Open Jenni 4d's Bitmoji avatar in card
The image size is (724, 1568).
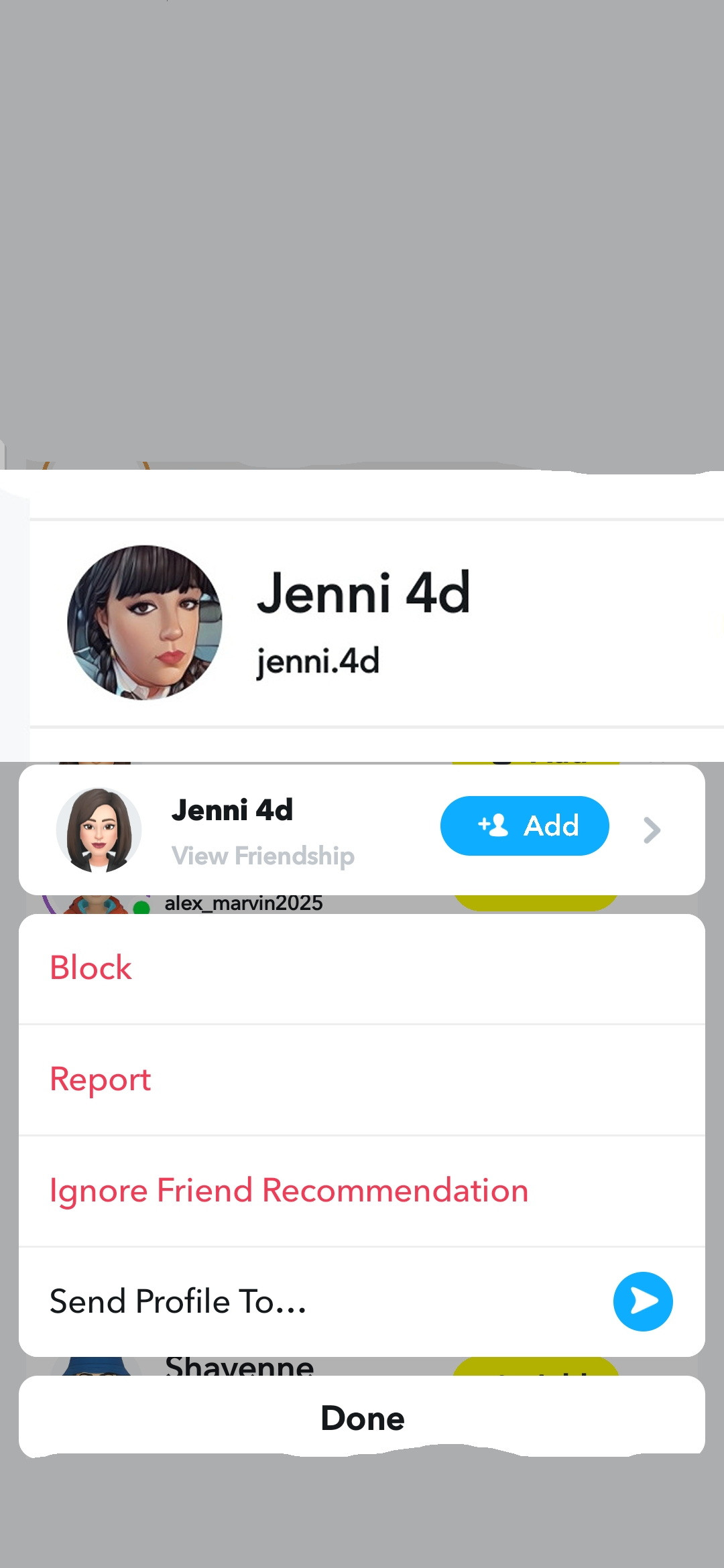(x=99, y=830)
